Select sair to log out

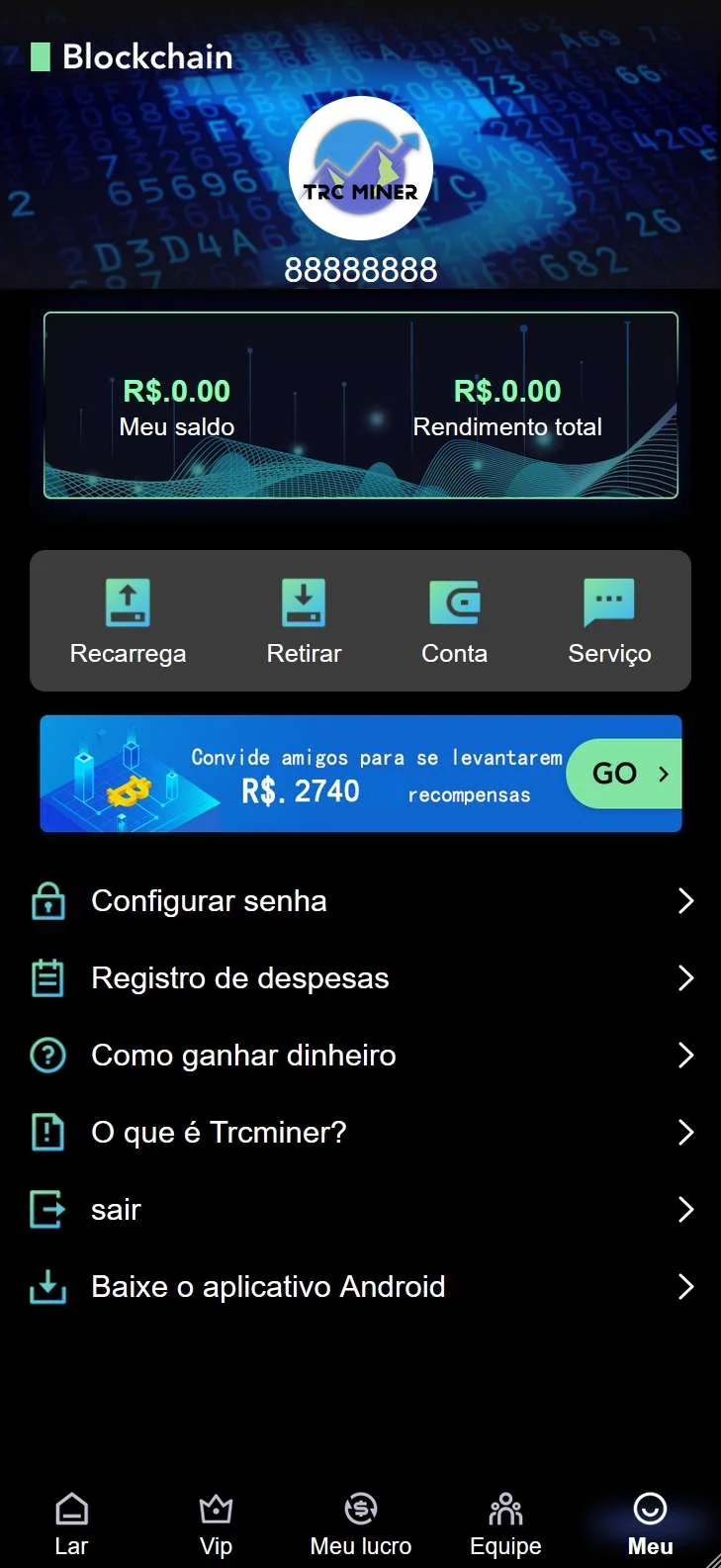coord(360,1210)
